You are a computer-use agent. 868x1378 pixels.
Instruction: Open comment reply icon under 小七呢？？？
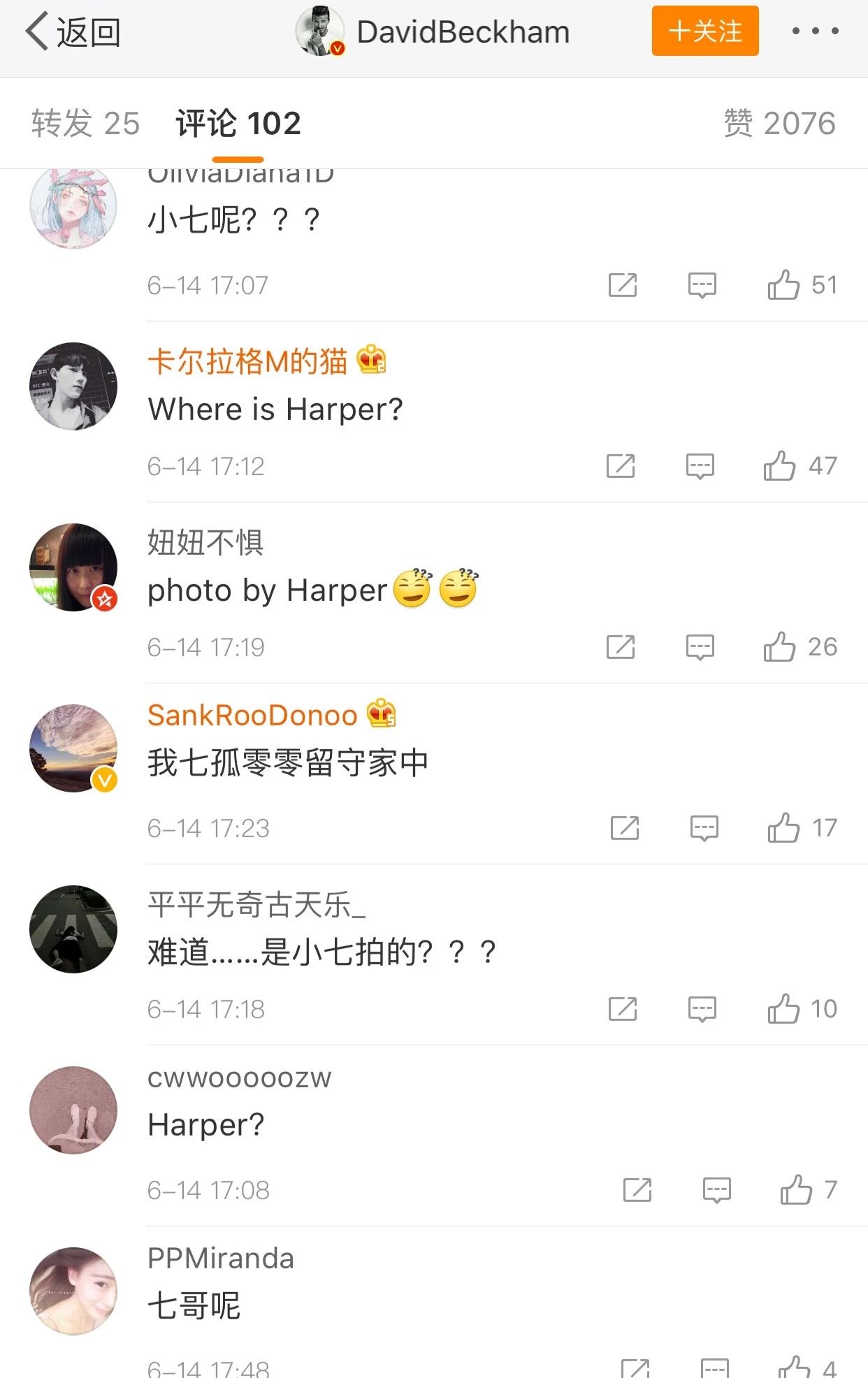[x=702, y=284]
